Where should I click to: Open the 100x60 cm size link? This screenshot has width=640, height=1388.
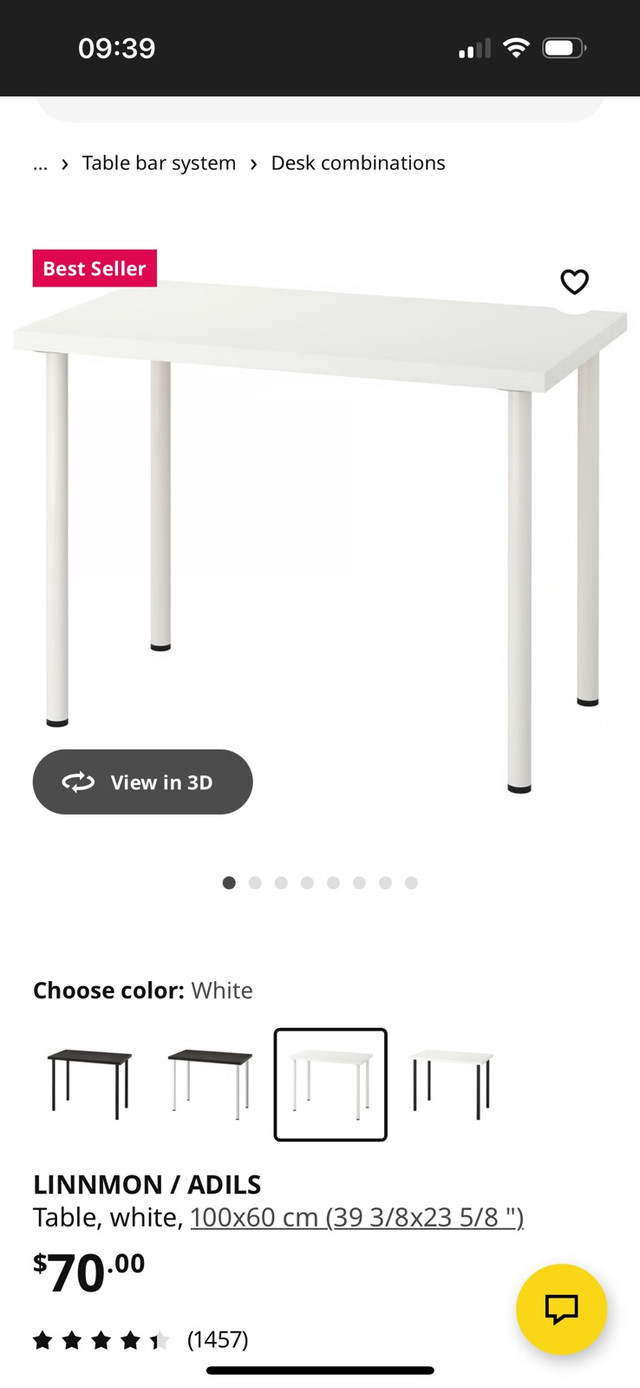[357, 1218]
